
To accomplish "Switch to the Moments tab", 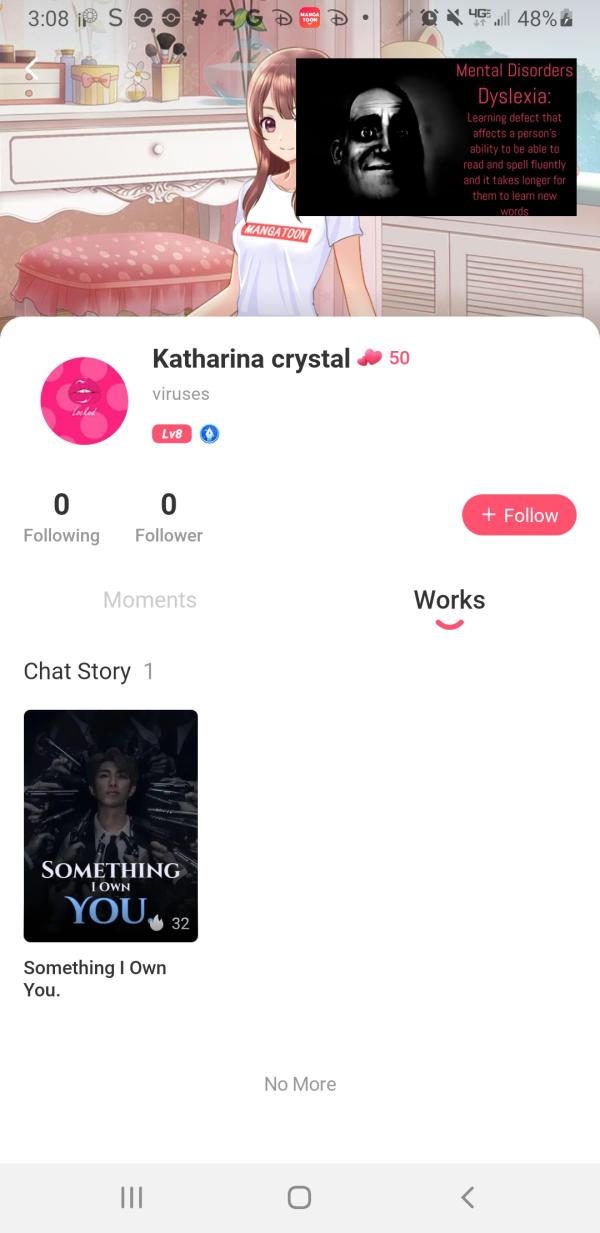I will (150, 600).
